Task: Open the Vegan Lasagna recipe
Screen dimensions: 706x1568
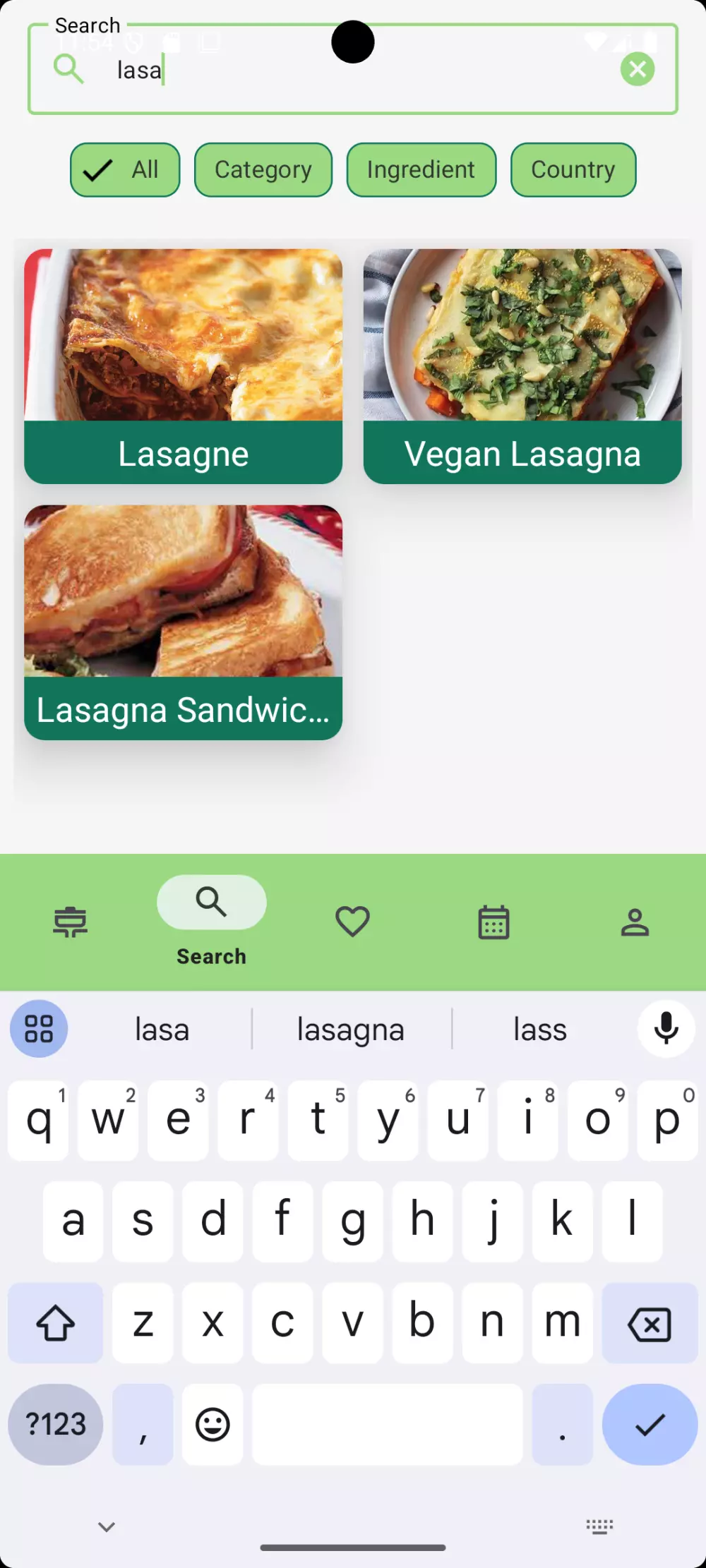Action: pyautogui.click(x=522, y=366)
